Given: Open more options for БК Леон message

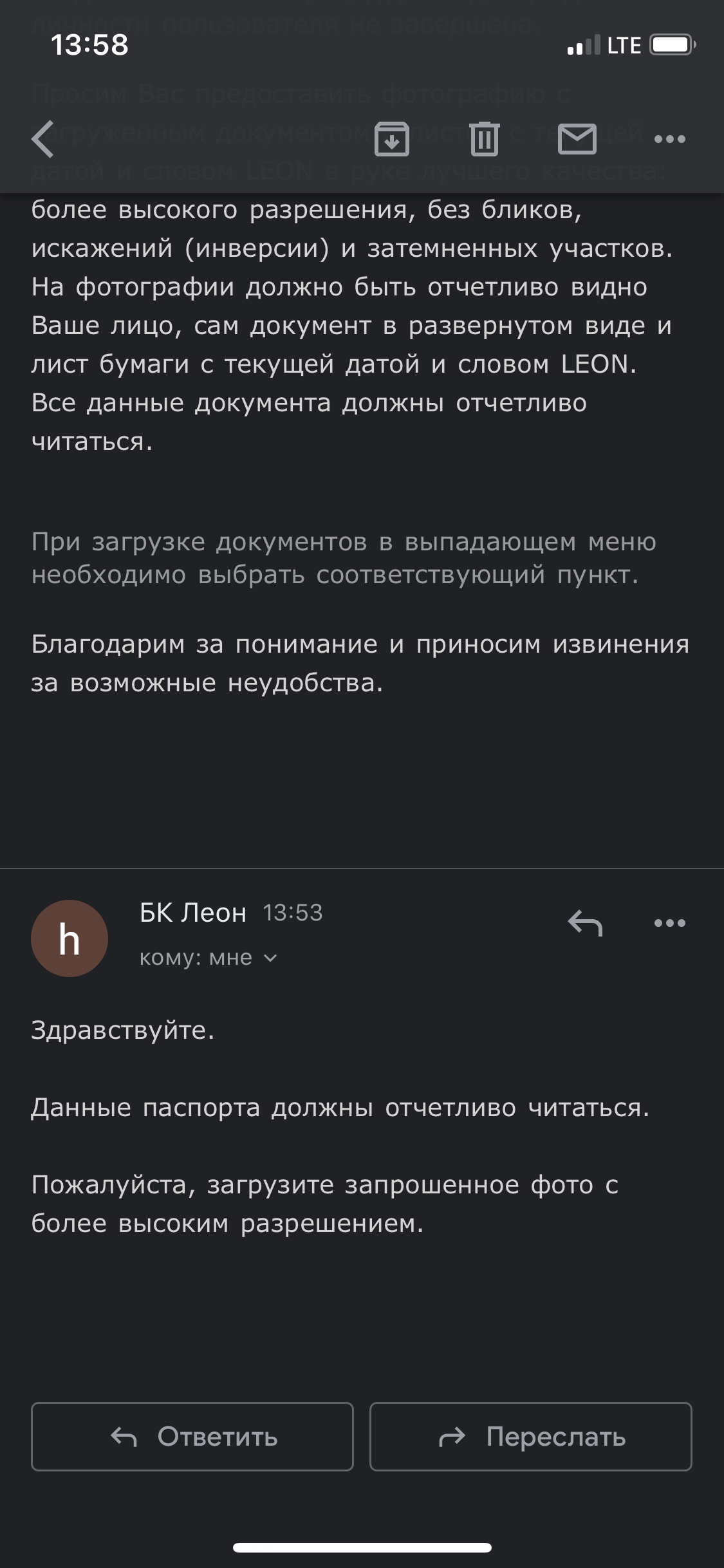Looking at the screenshot, I should click(669, 923).
